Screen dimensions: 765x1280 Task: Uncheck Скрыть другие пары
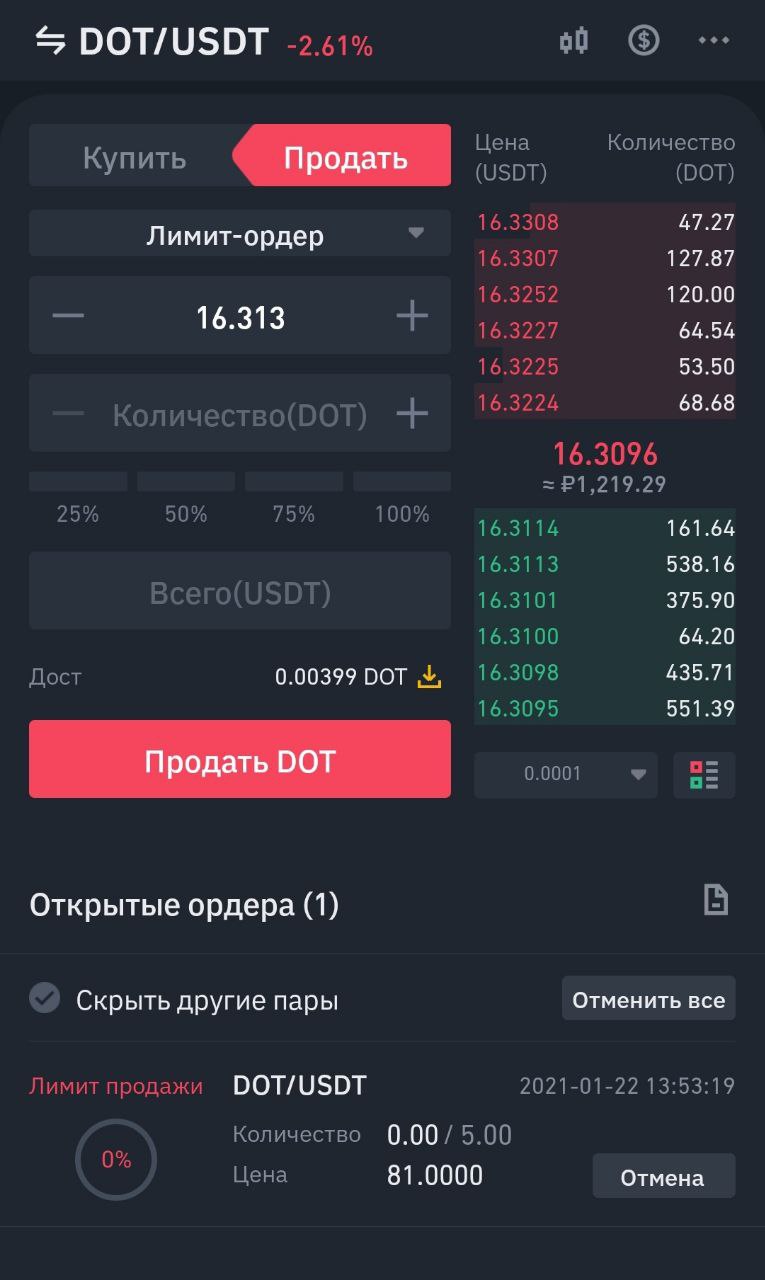(44, 999)
